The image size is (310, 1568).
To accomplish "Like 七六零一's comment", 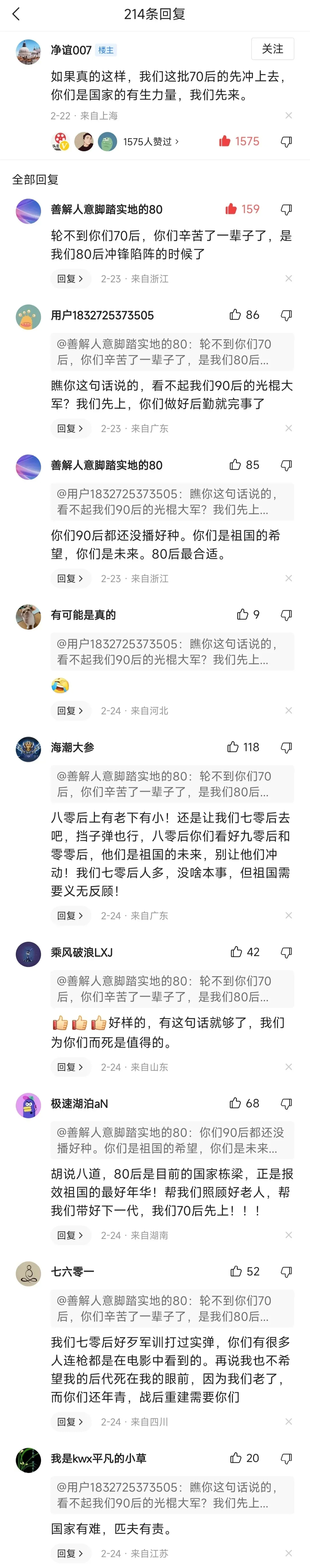I will click(237, 1271).
